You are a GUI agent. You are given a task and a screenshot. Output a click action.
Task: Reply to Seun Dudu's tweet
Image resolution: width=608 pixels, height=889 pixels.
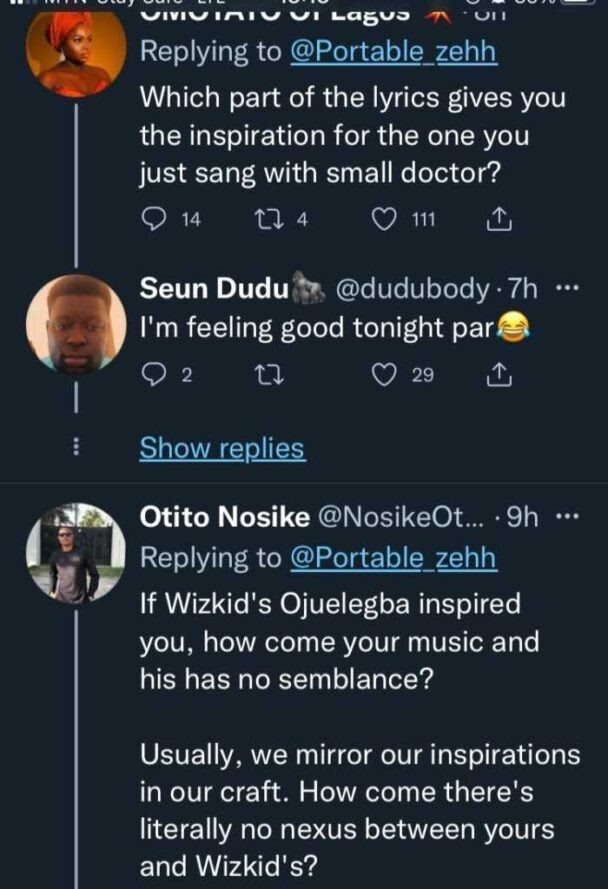(x=153, y=375)
